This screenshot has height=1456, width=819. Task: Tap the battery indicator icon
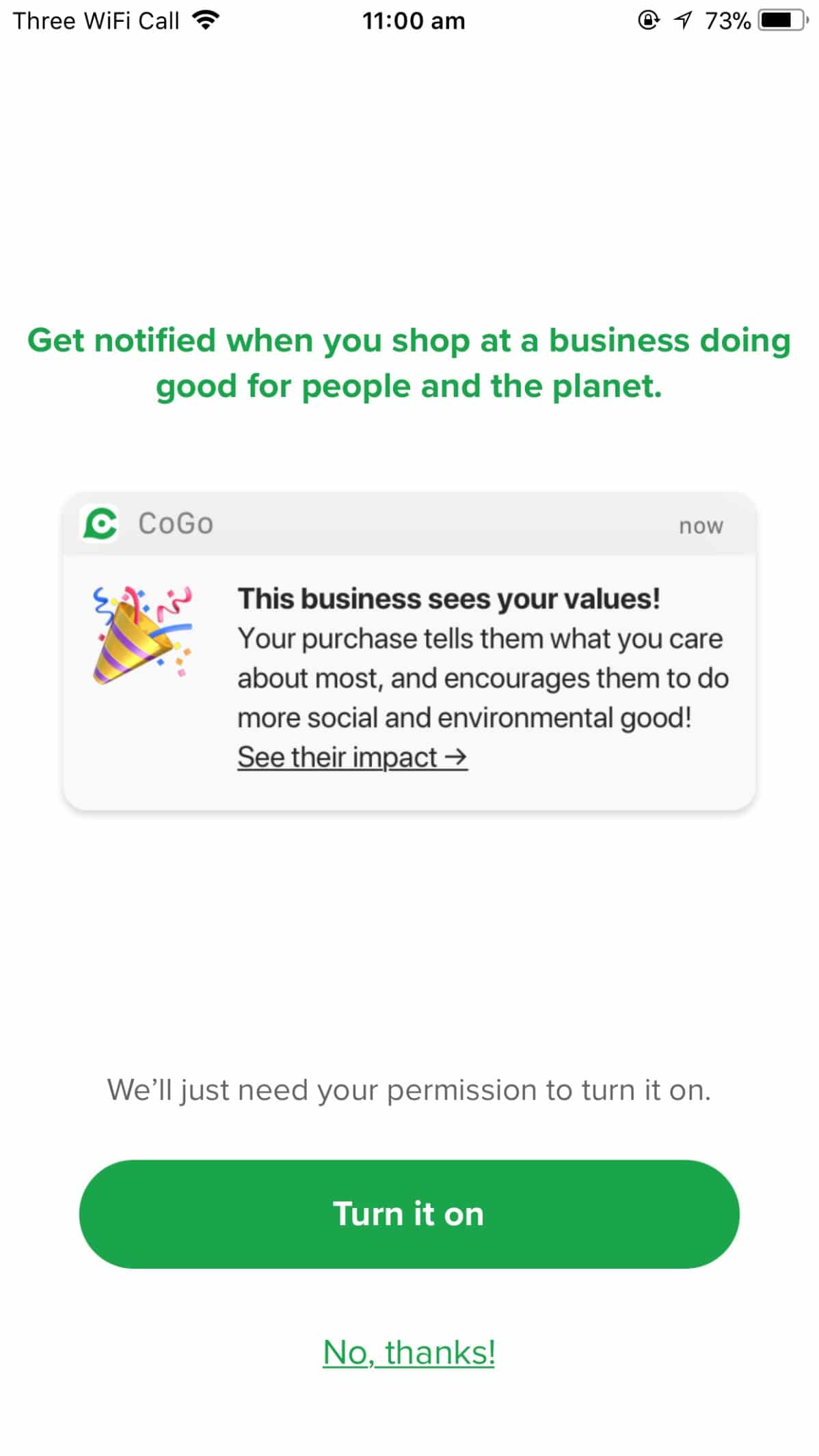pyautogui.click(x=781, y=20)
